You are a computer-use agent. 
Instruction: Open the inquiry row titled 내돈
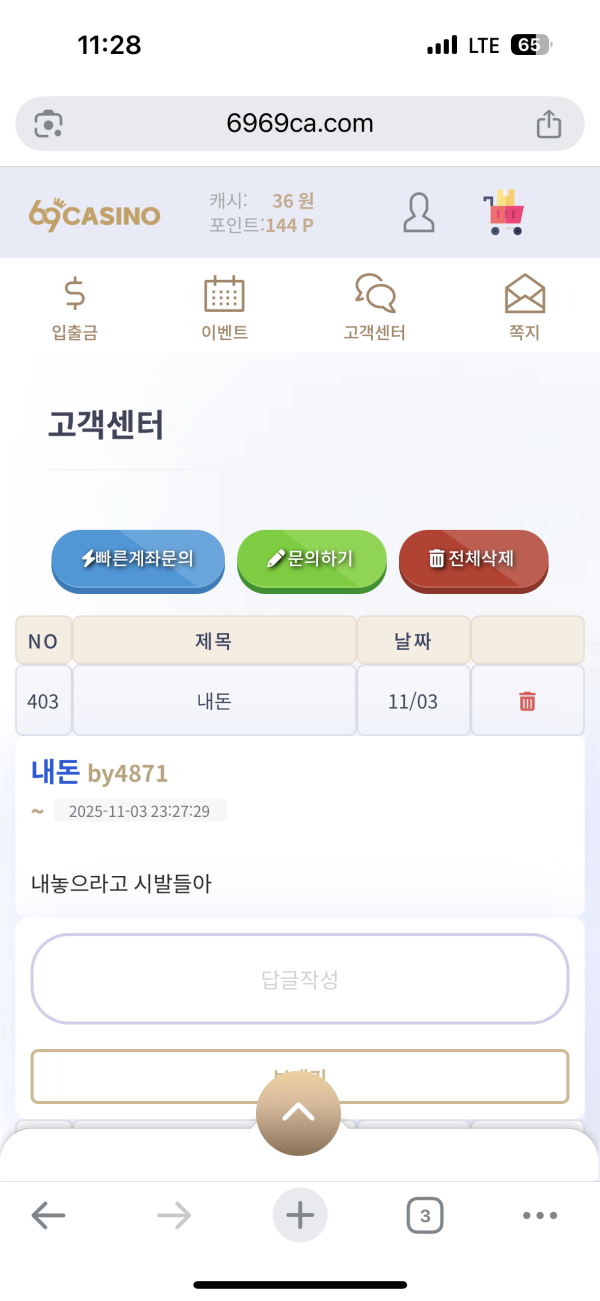(214, 701)
